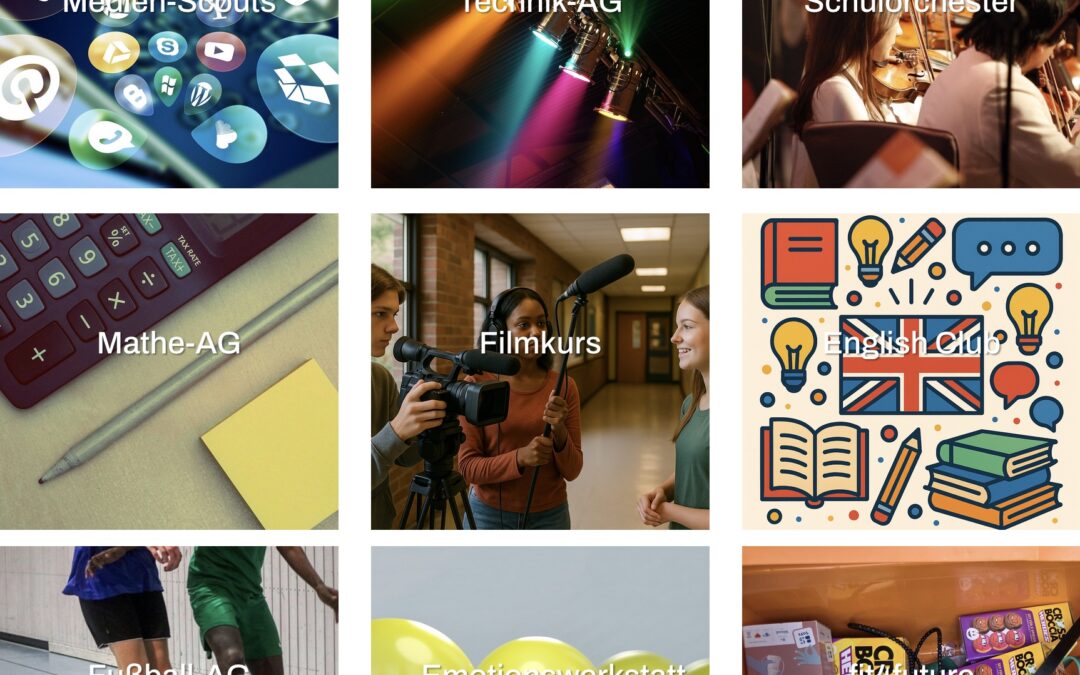
Task: View the English Club tile
Action: pyautogui.click(x=910, y=370)
